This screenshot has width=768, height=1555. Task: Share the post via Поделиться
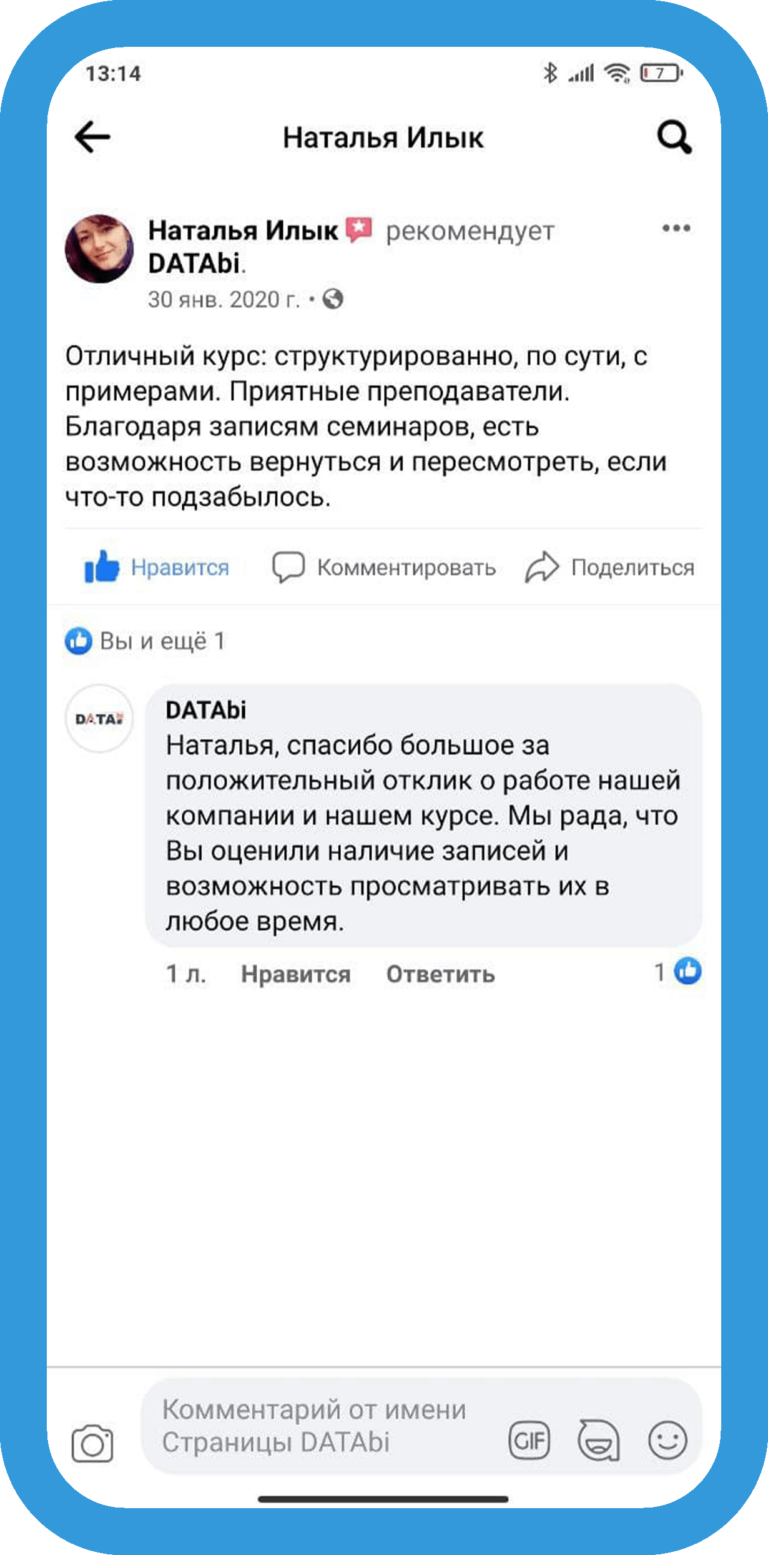pyautogui.click(x=609, y=568)
